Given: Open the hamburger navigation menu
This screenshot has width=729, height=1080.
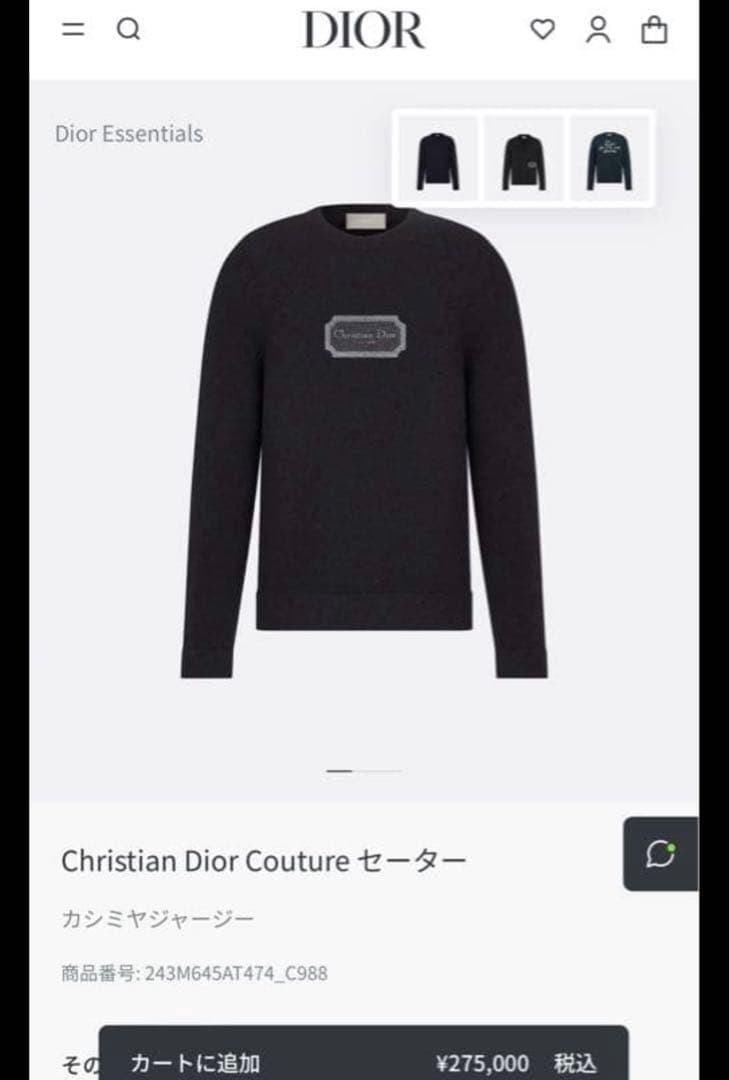Looking at the screenshot, I should point(71,31).
